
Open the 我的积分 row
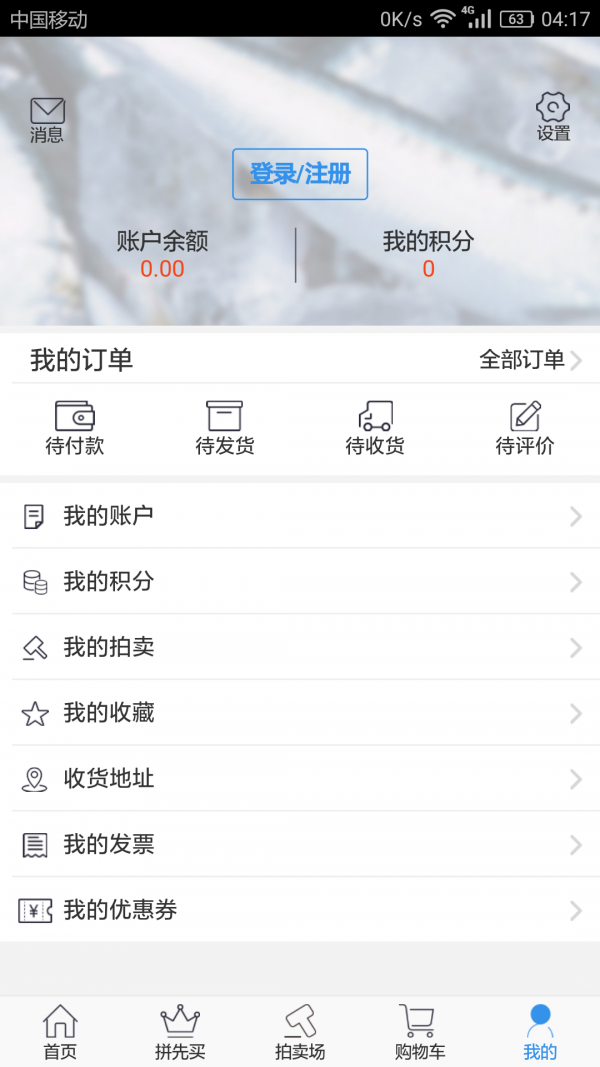click(x=300, y=582)
